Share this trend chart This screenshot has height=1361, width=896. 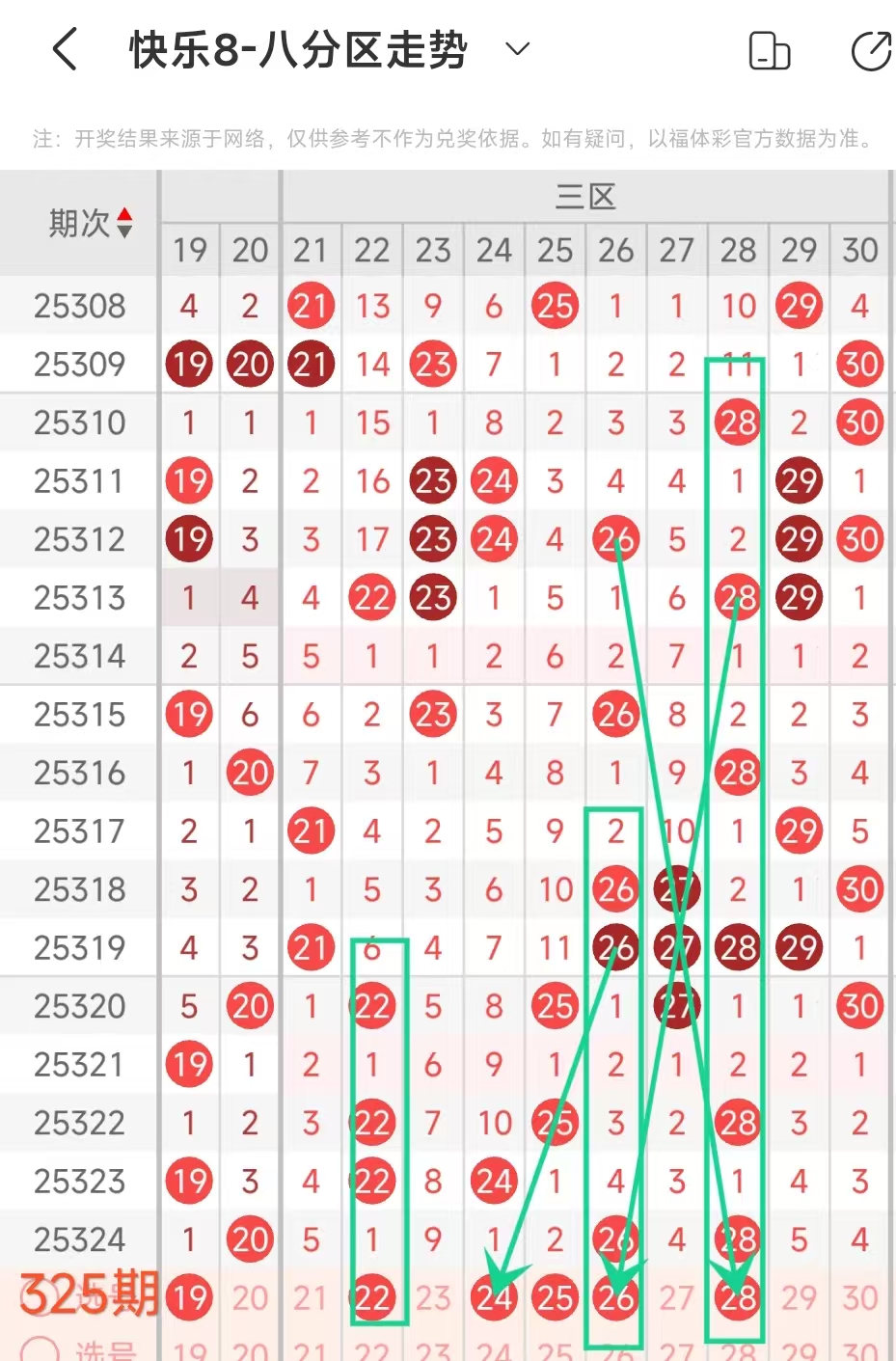[x=871, y=51]
